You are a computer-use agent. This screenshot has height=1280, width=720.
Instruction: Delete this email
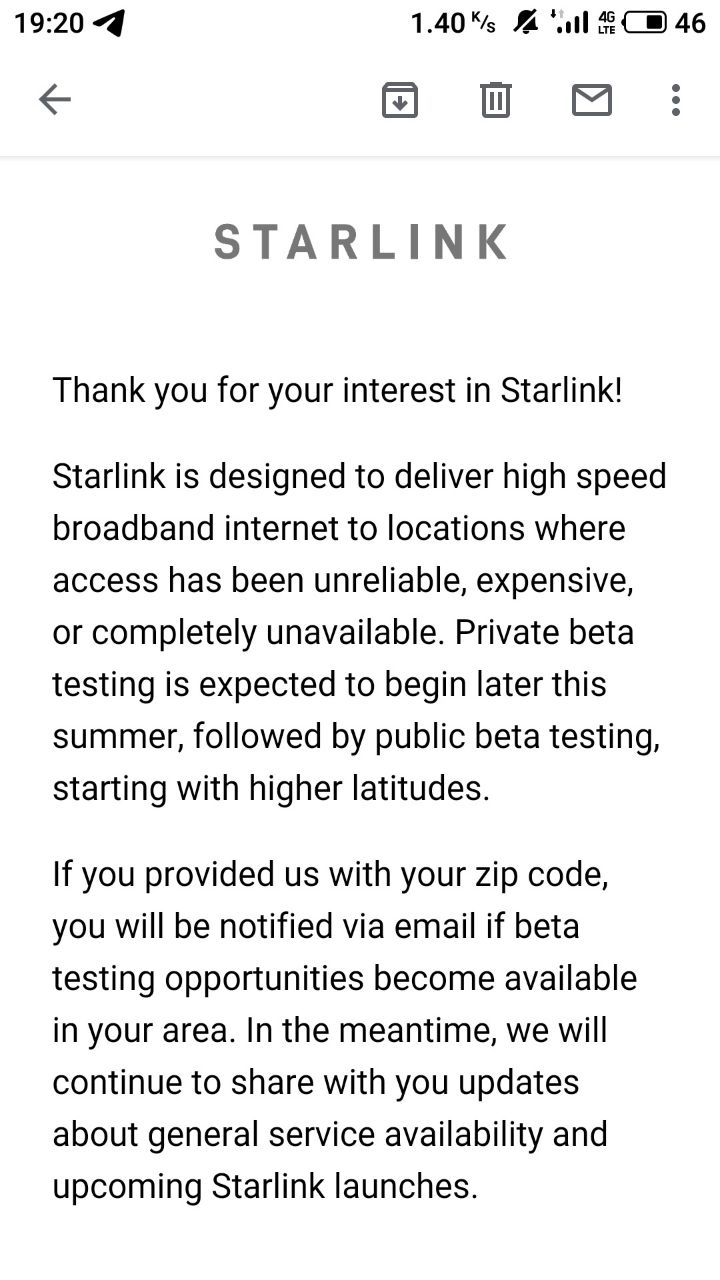(496, 100)
